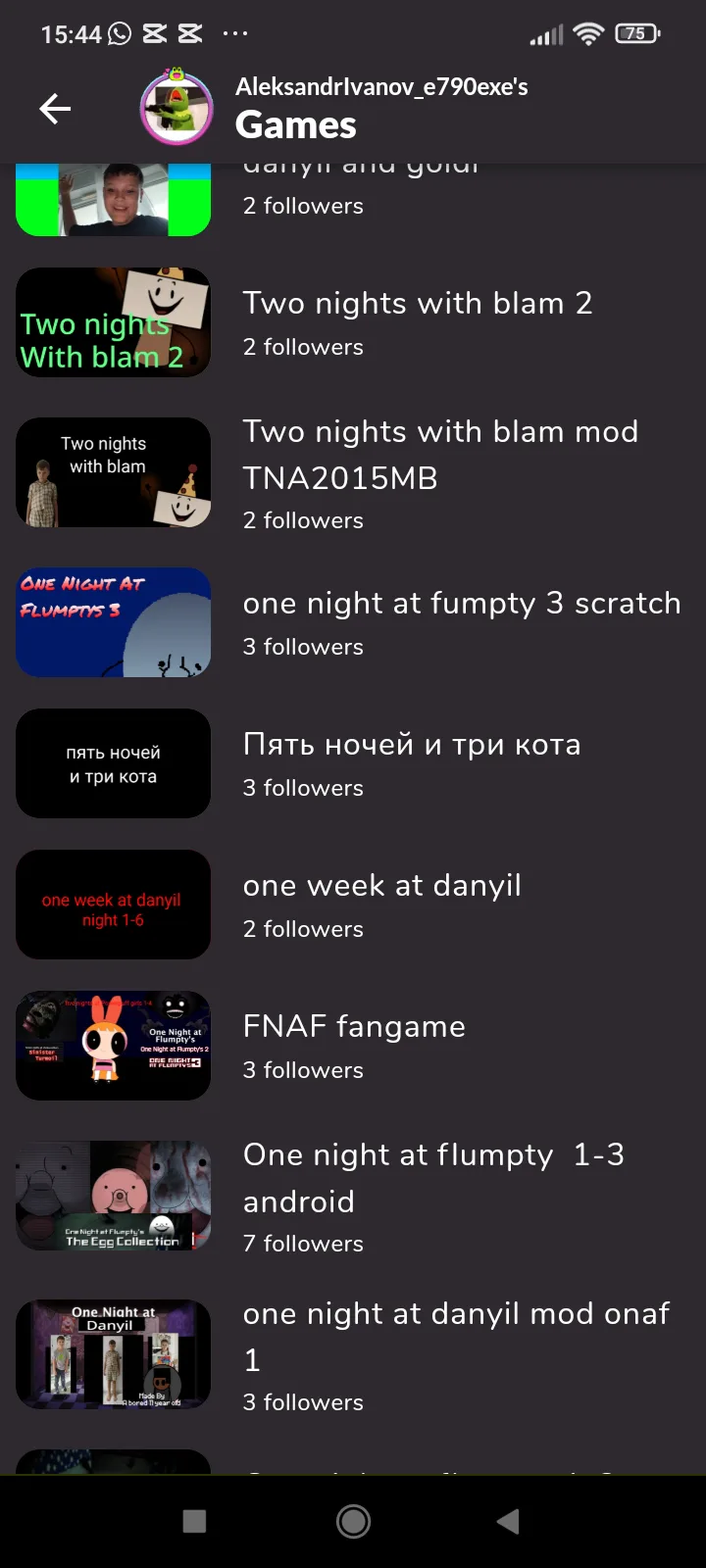The image size is (706, 1568).
Task: Go back using the header arrow
Action: coord(55,109)
